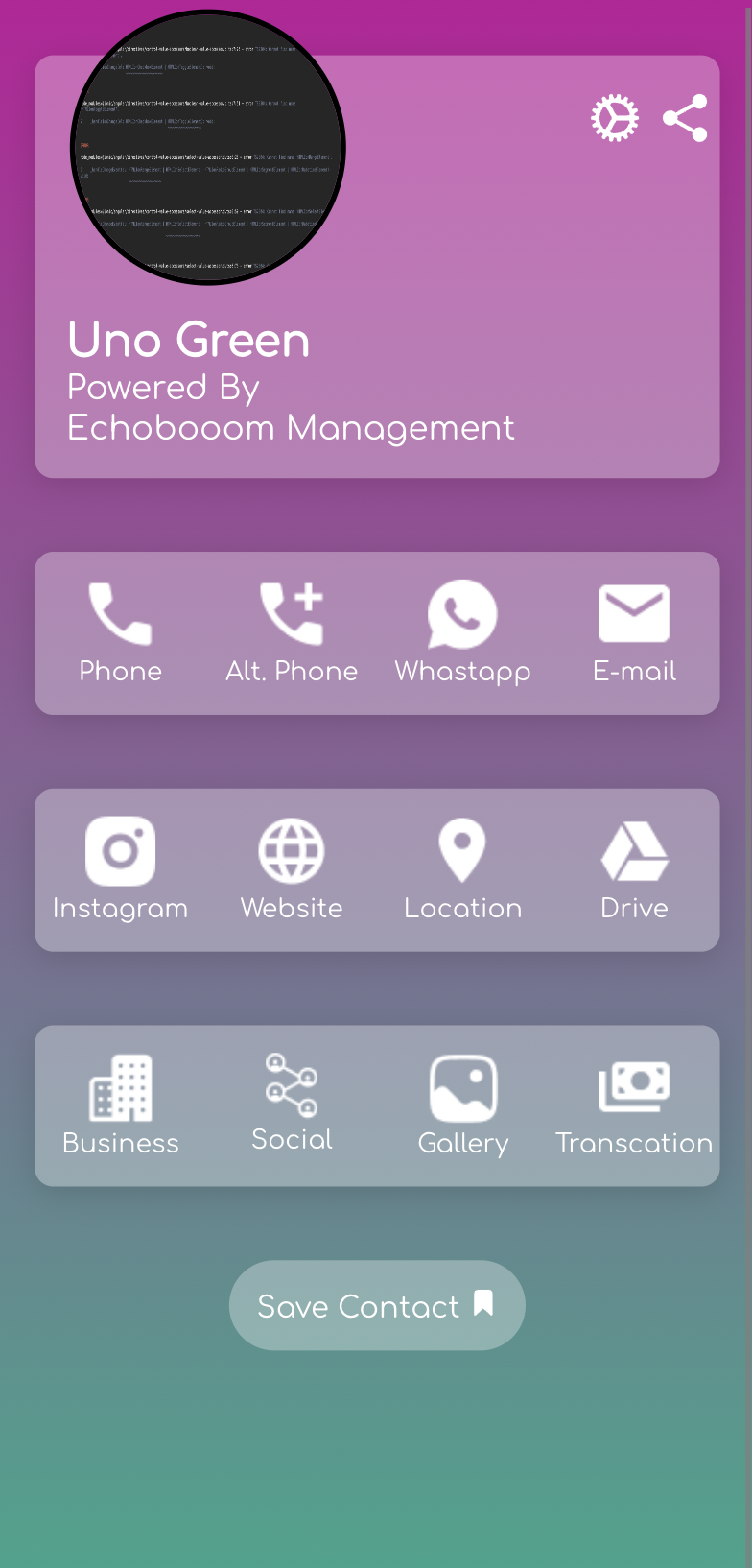Dial the Alt. Phone number
The image size is (752, 1568).
pyautogui.click(x=292, y=633)
